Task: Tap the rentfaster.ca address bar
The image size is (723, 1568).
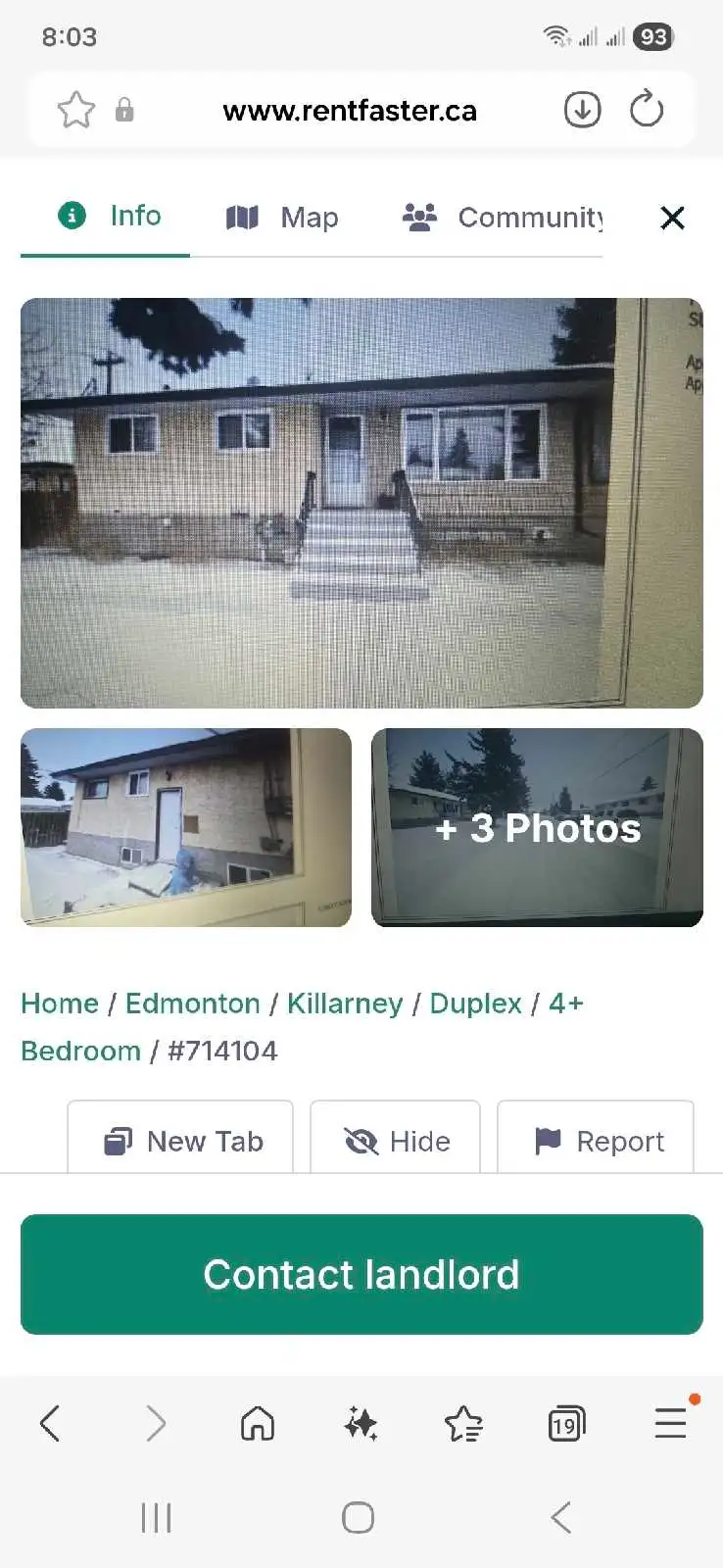Action: (x=350, y=111)
